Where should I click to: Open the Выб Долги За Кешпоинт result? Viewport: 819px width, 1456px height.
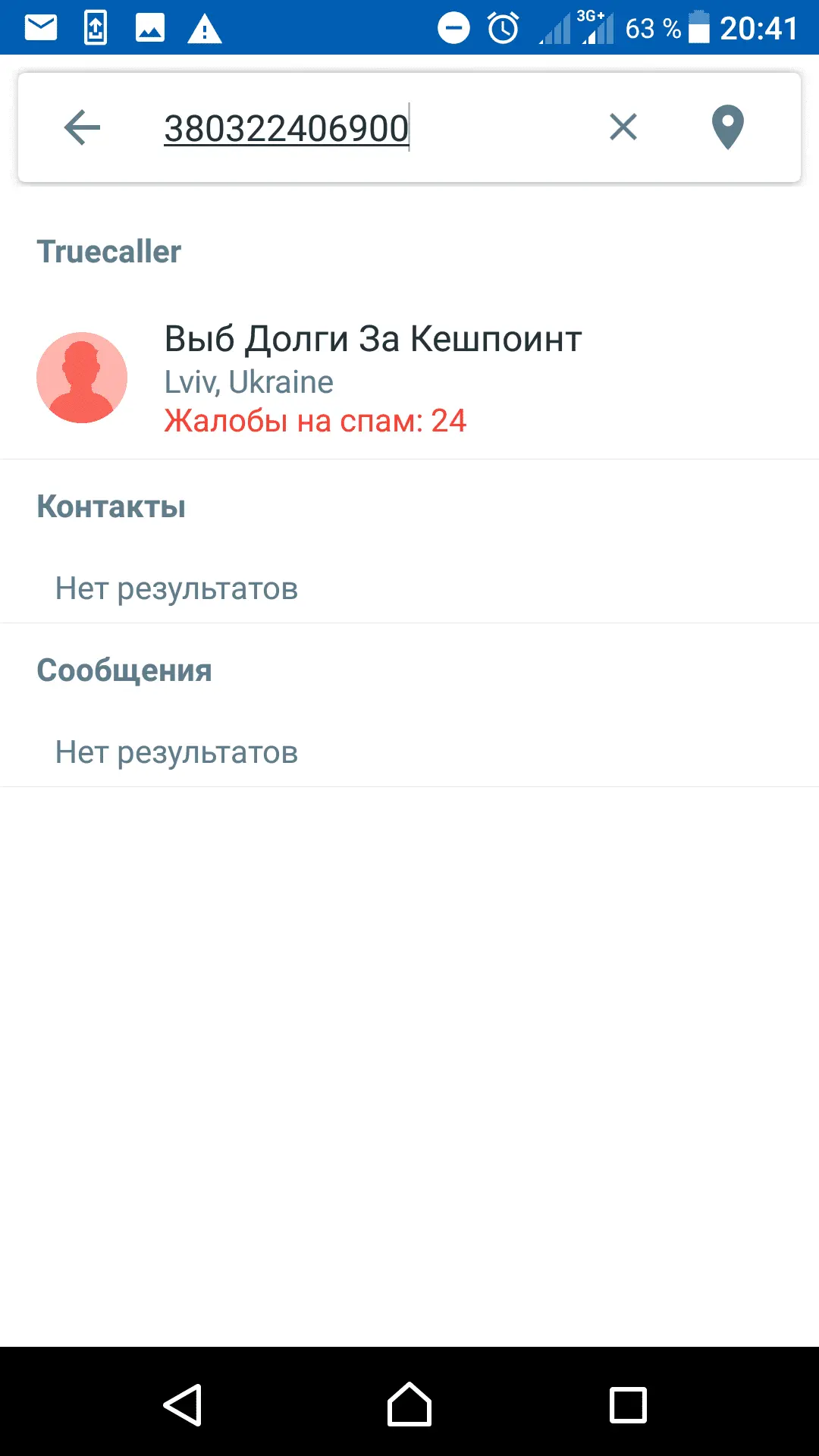pyautogui.click(x=373, y=378)
